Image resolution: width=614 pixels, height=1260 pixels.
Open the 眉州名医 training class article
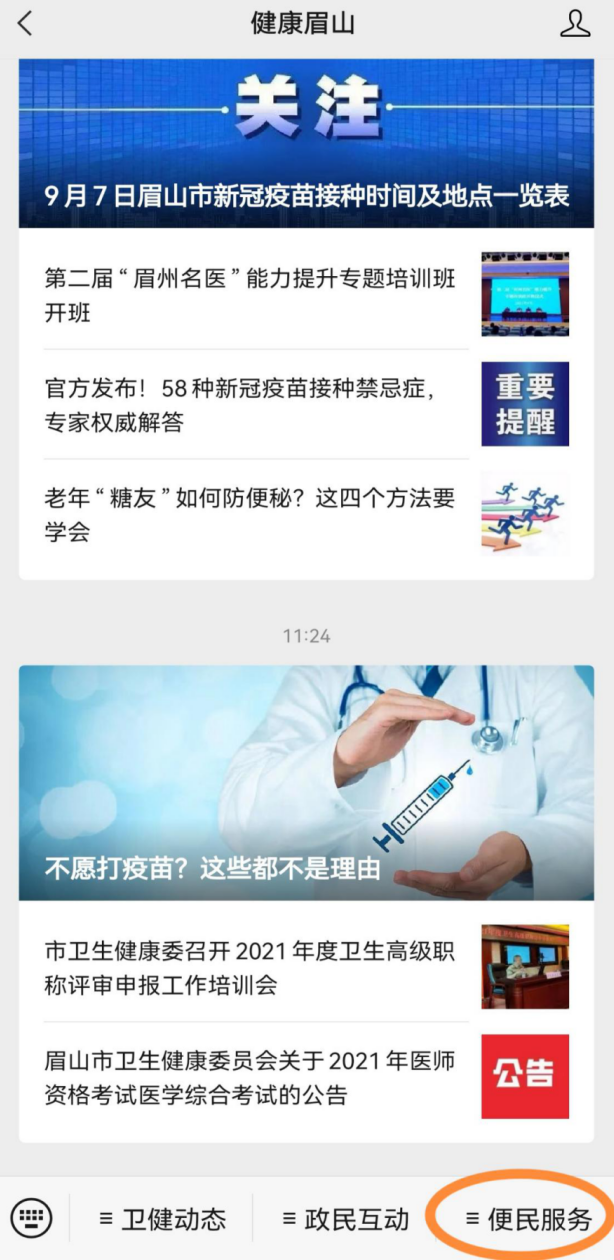click(x=306, y=294)
